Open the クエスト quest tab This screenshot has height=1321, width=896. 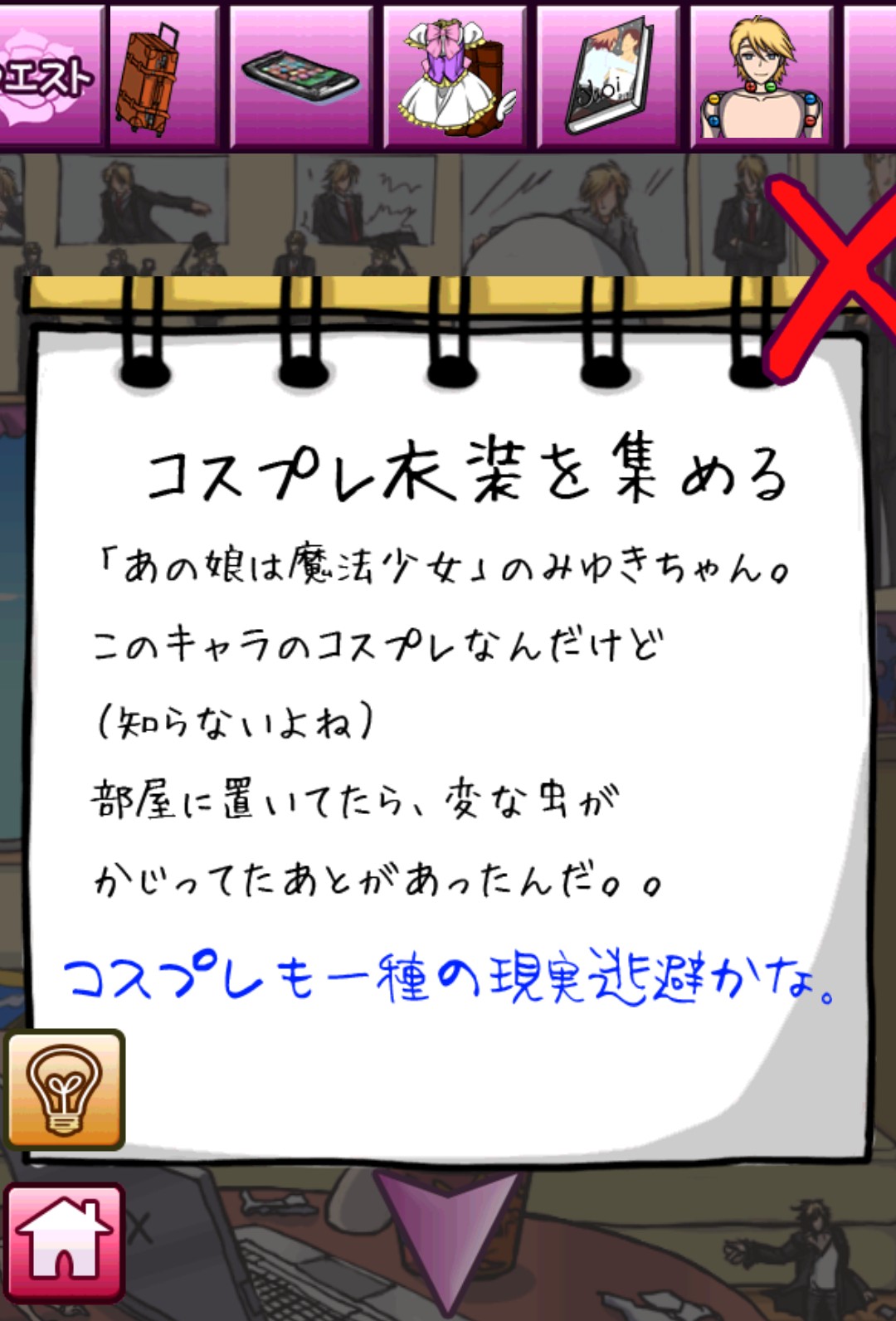[51, 76]
